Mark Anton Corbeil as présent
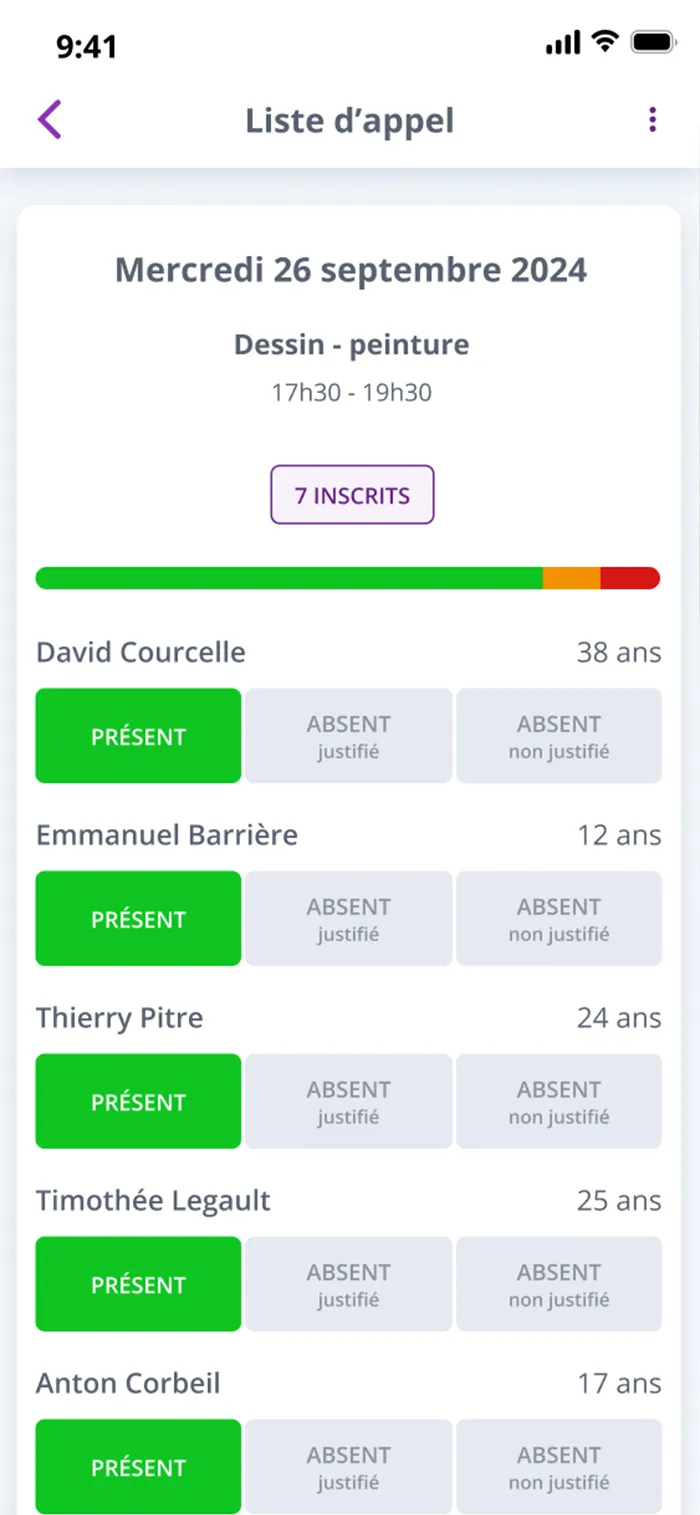 [x=138, y=1467]
